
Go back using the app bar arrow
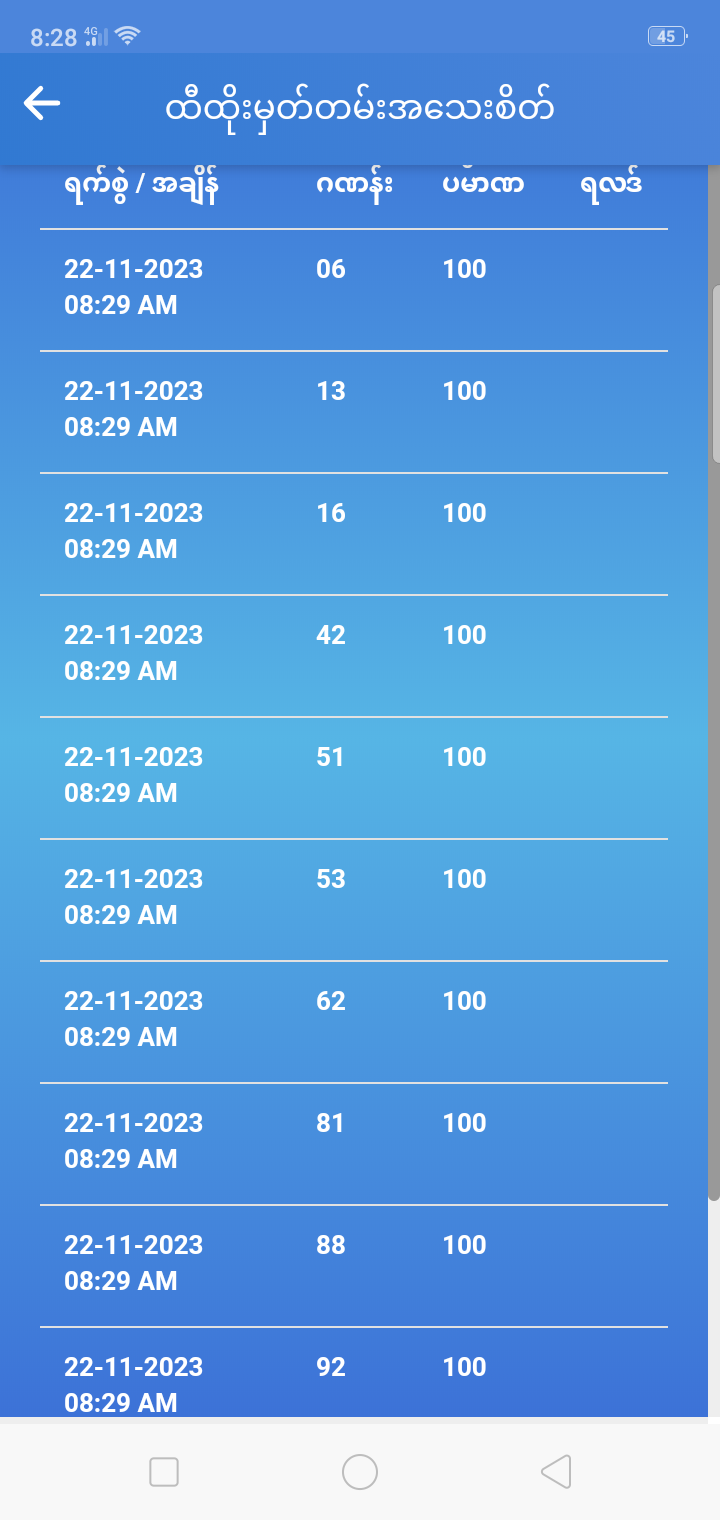click(x=42, y=103)
